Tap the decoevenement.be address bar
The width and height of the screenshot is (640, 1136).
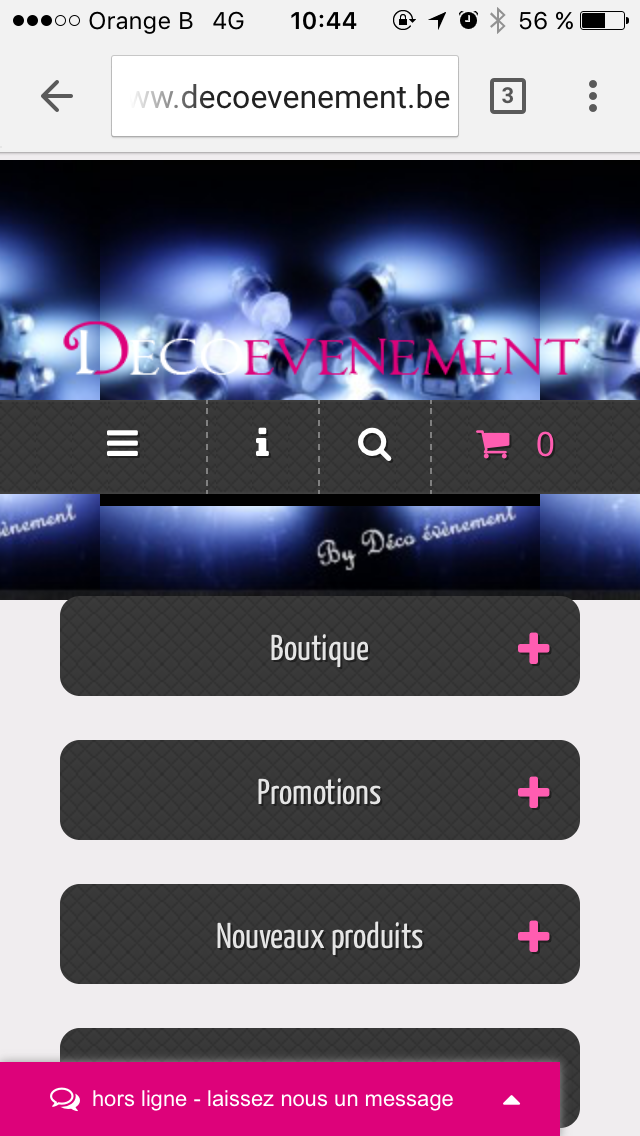click(x=285, y=96)
